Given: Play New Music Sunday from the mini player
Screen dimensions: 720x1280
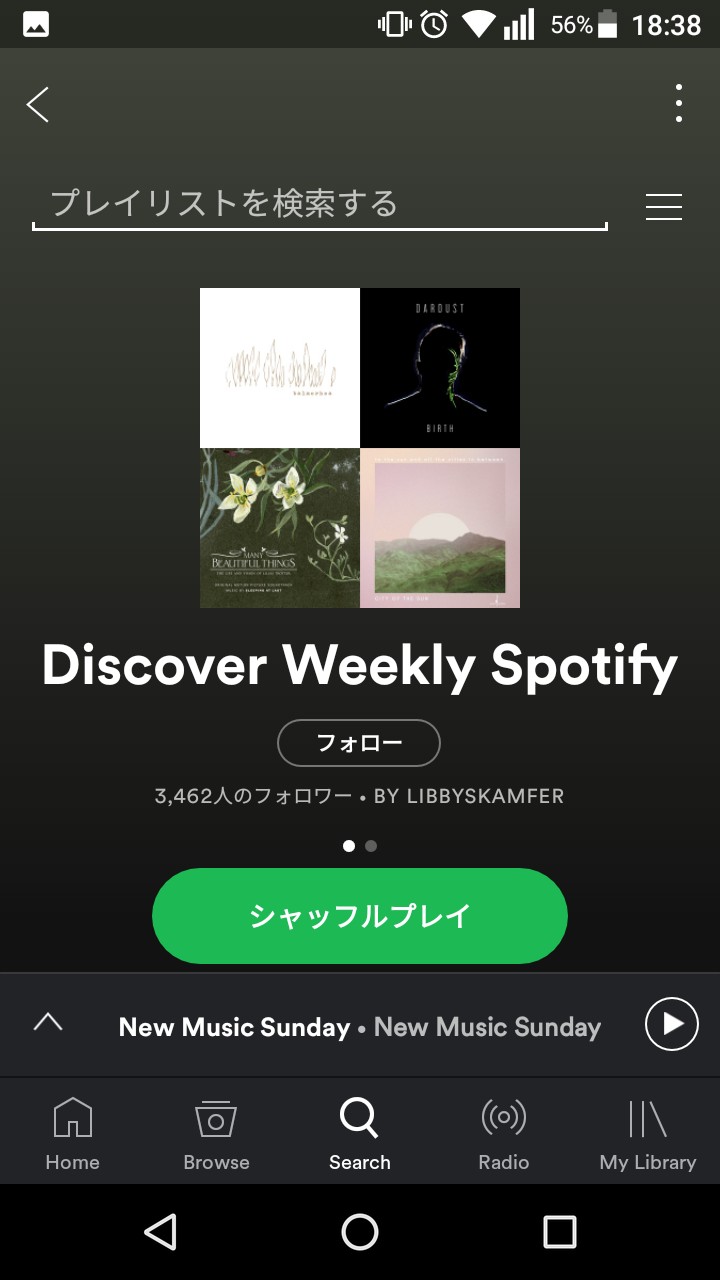Looking at the screenshot, I should coord(671,1024).
